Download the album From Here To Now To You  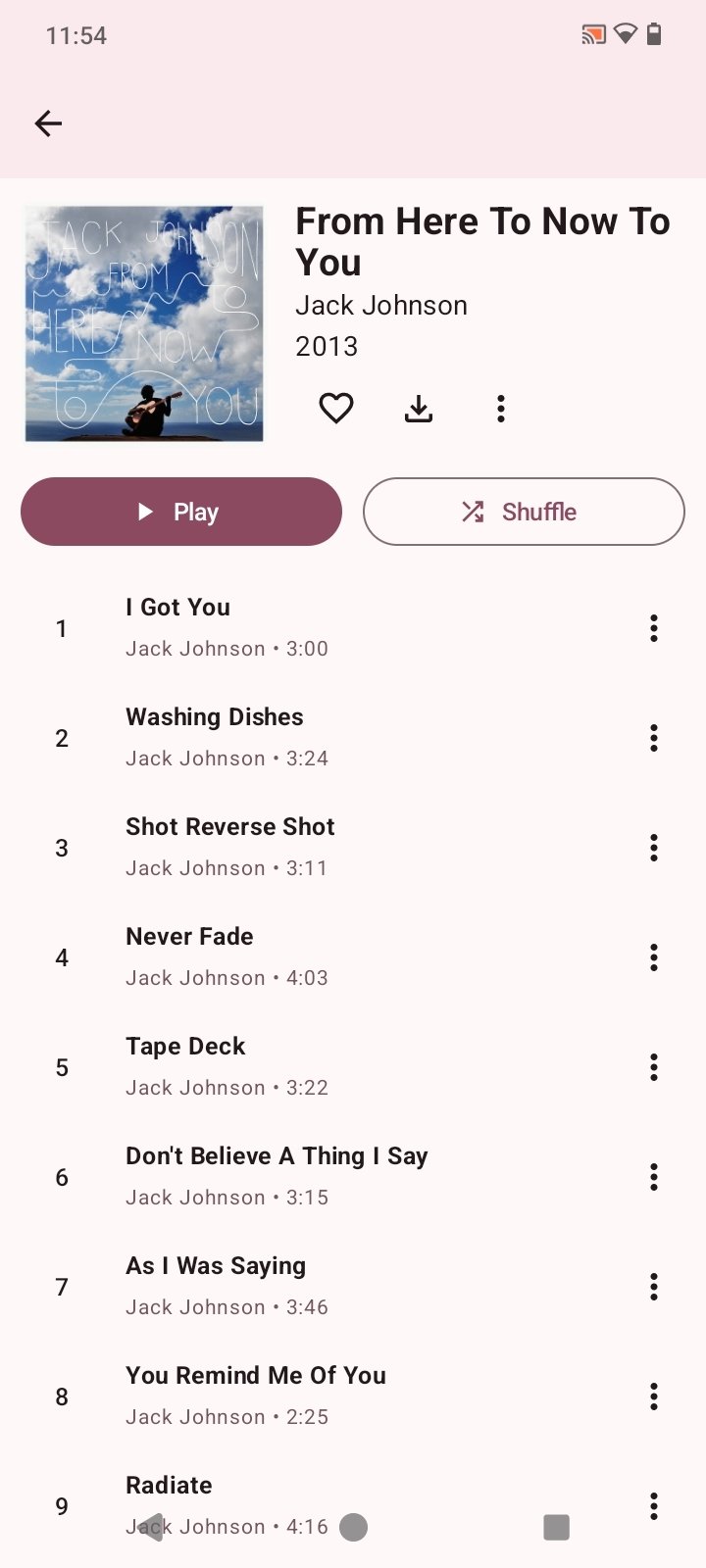coord(419,408)
